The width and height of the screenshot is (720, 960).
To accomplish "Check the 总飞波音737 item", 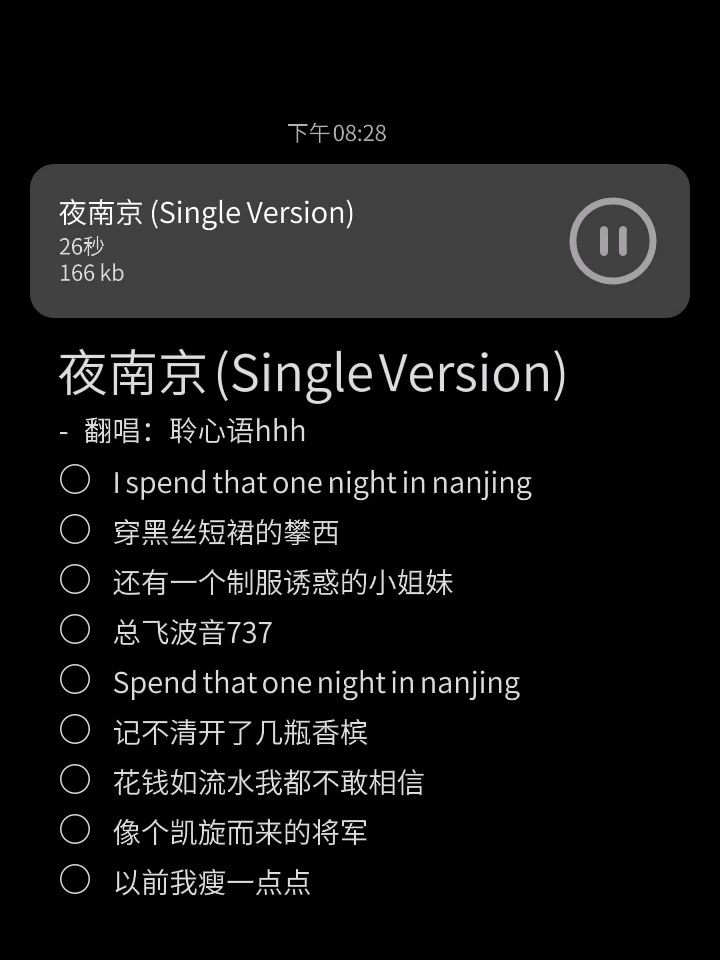I will pyautogui.click(x=75, y=630).
